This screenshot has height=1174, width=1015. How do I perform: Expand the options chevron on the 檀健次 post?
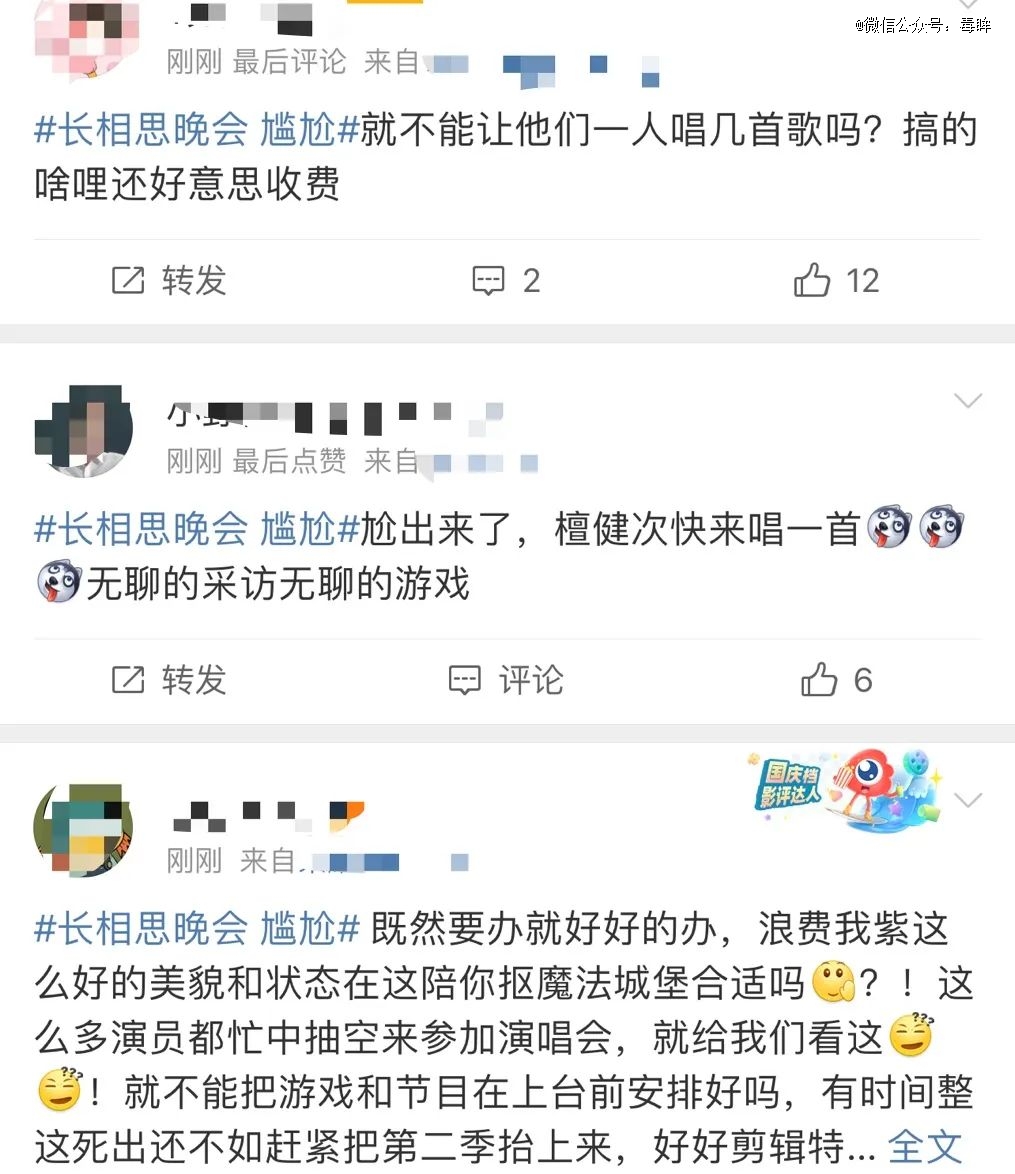point(968,402)
